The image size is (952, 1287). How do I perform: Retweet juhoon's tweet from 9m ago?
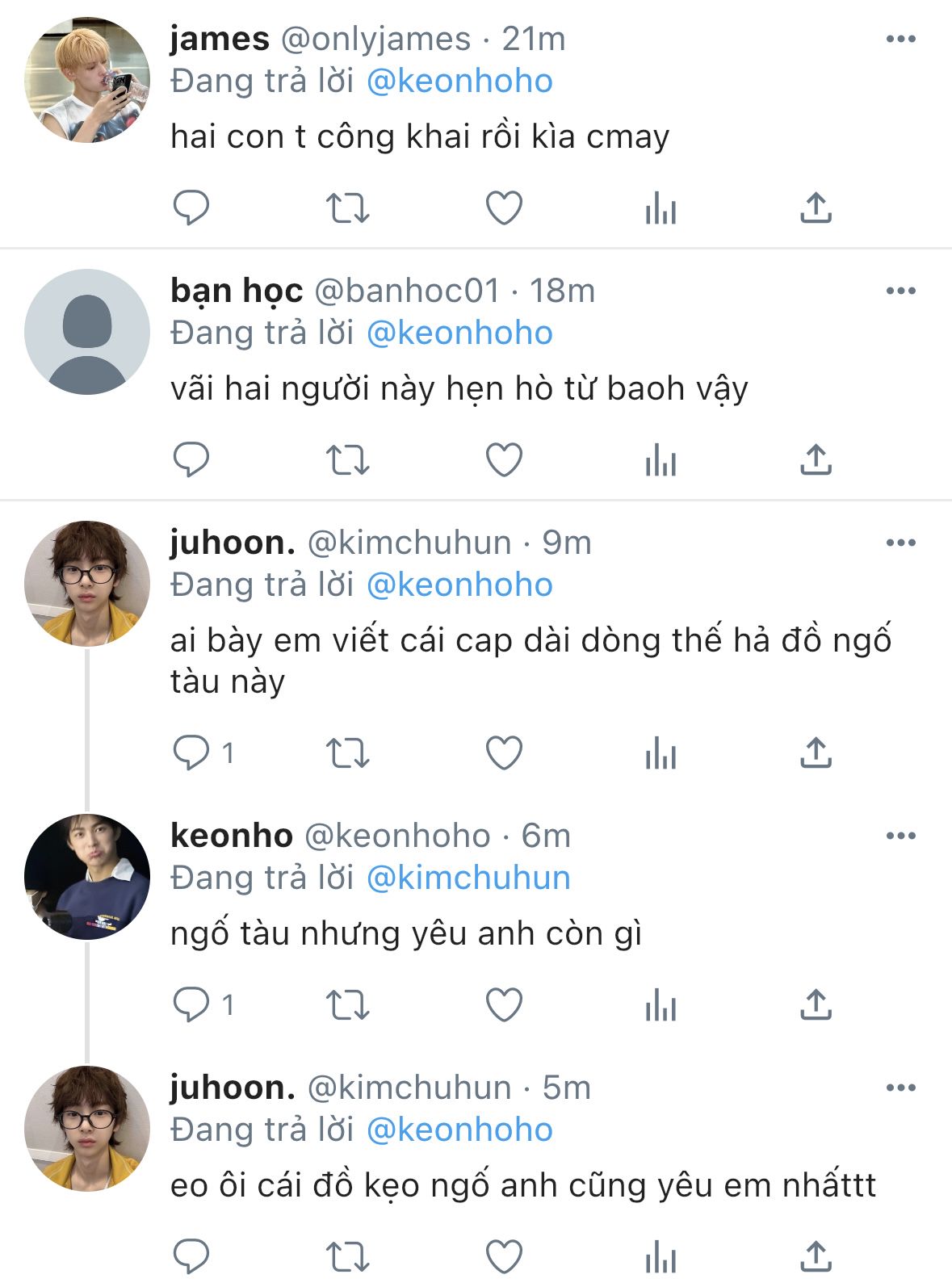(347, 752)
